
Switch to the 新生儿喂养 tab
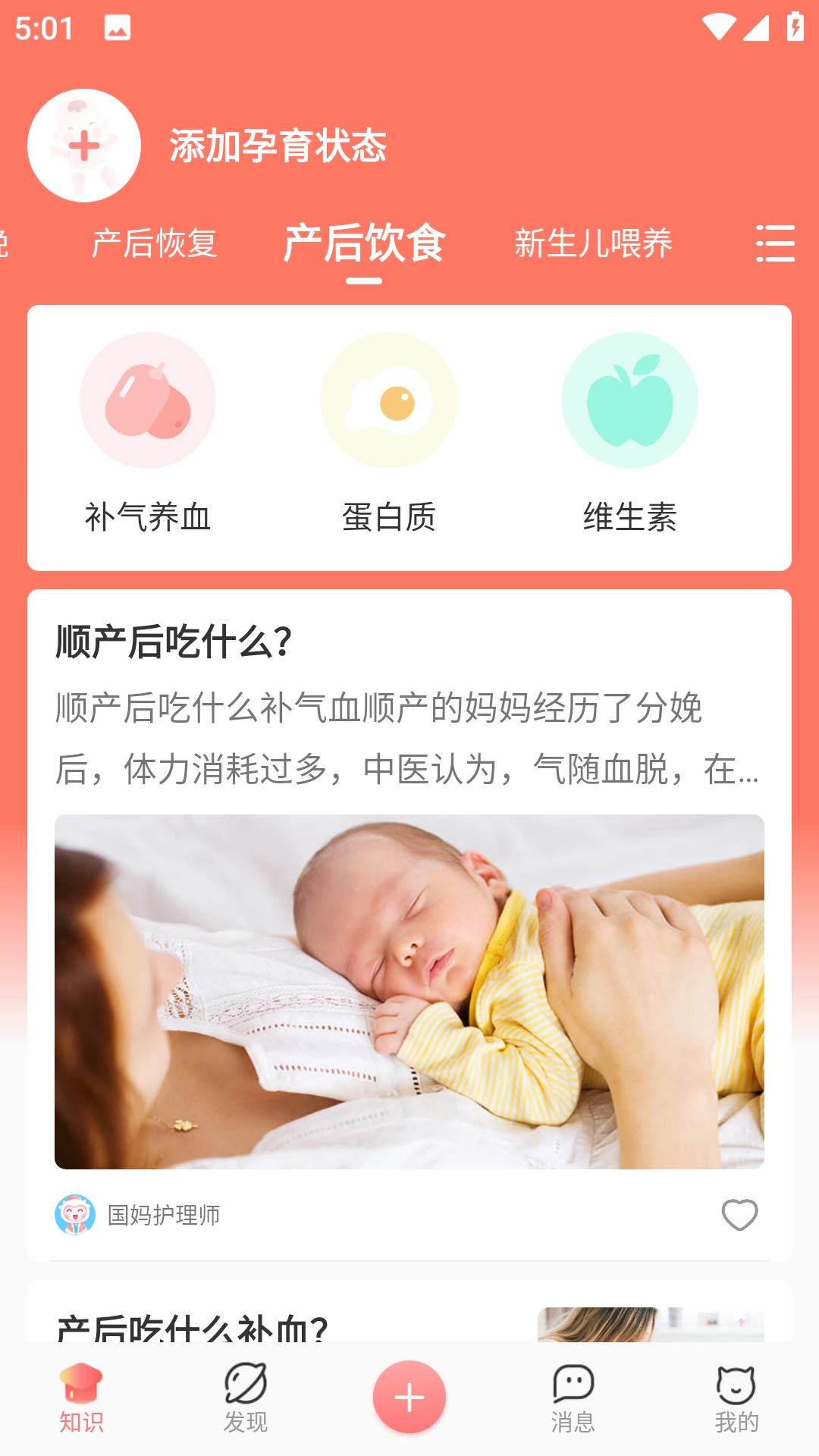coord(593,243)
